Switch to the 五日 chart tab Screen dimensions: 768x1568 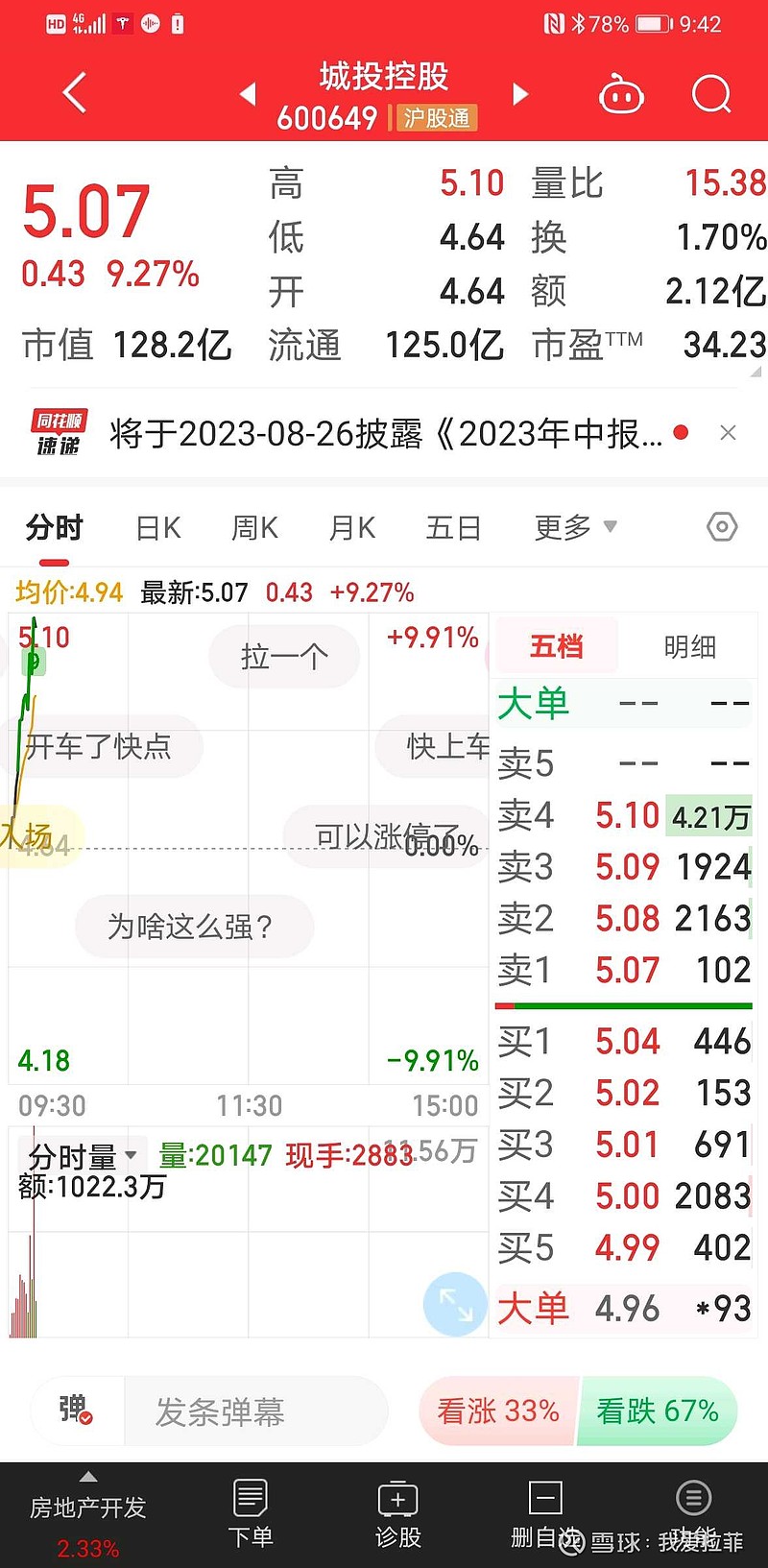[x=453, y=528]
